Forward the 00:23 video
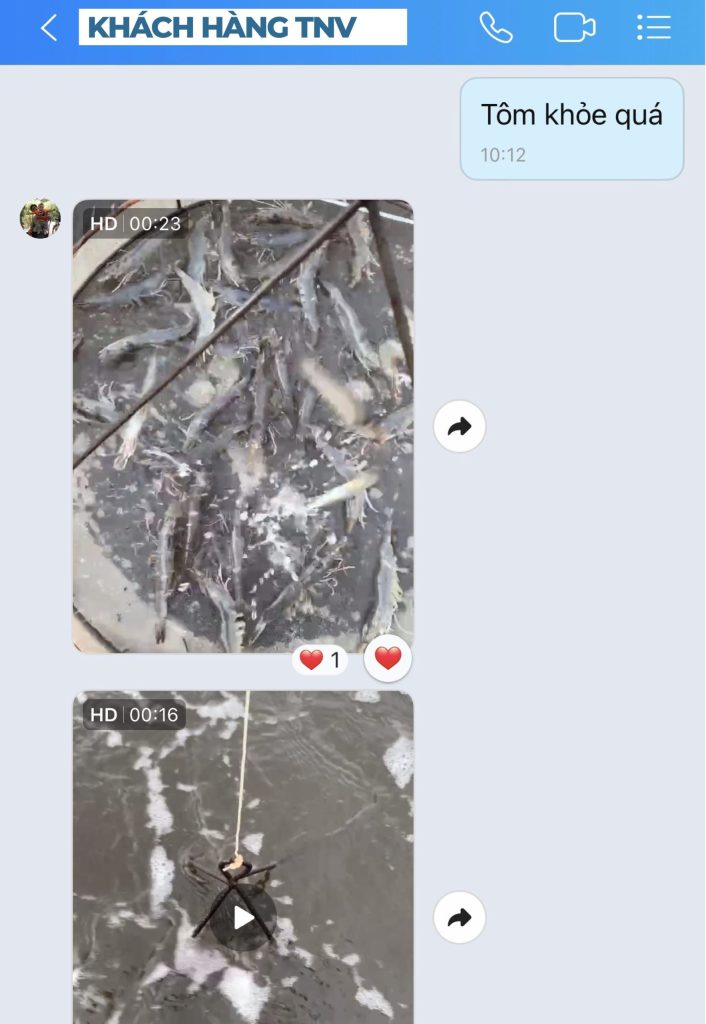Image resolution: width=706 pixels, height=1024 pixels. 459,427
